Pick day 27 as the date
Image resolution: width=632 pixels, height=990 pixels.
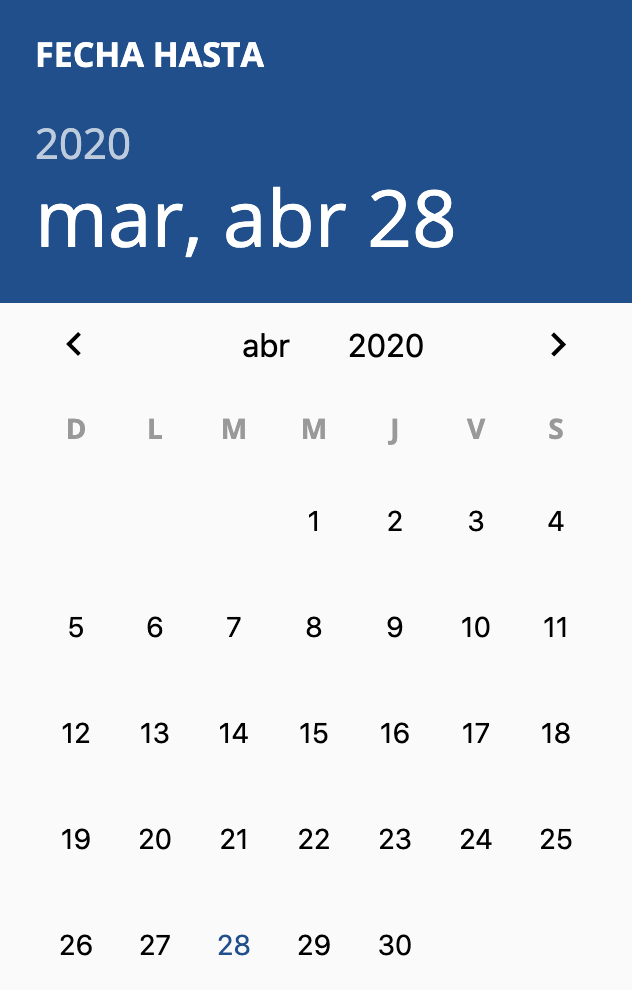(x=155, y=945)
